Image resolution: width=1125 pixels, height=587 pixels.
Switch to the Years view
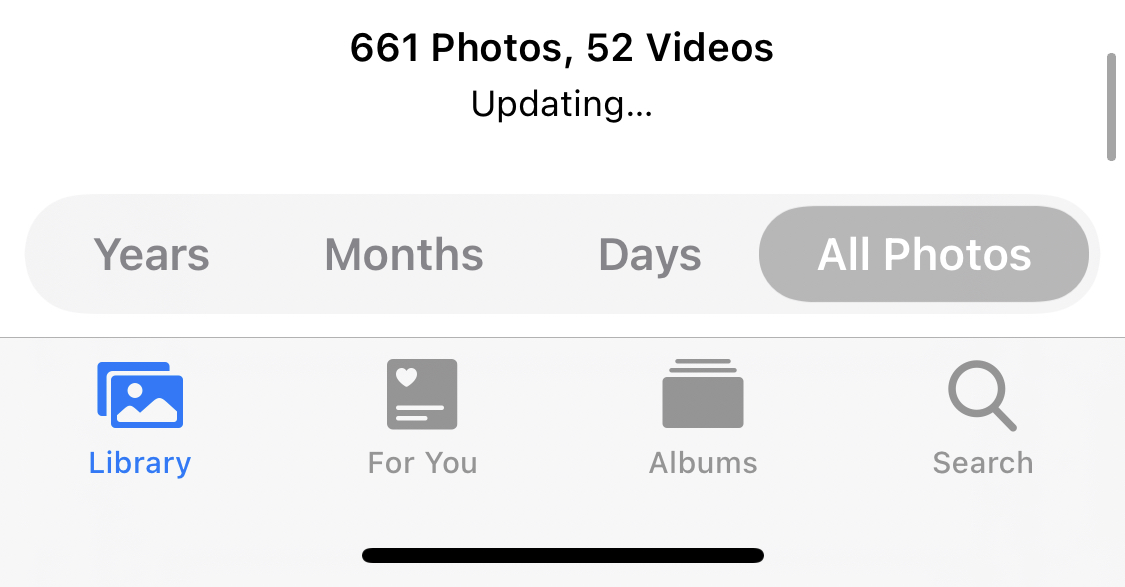tap(152, 255)
